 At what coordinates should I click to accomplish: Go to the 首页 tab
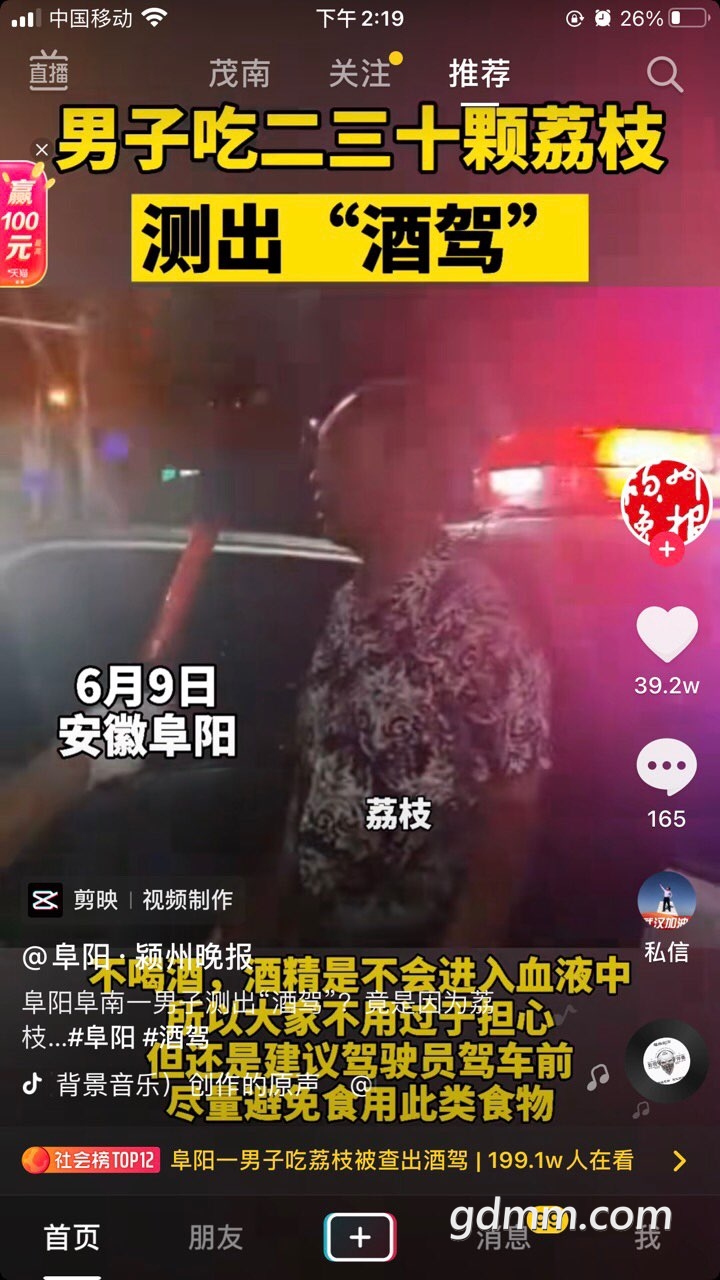(72, 1237)
